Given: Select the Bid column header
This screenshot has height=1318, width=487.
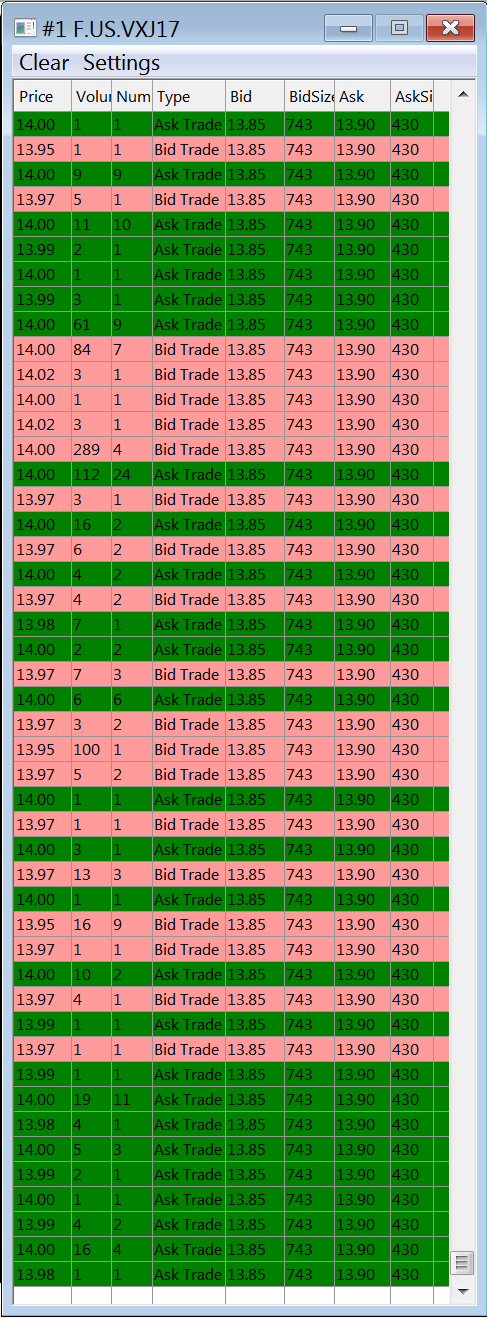Looking at the screenshot, I should tap(255, 97).
